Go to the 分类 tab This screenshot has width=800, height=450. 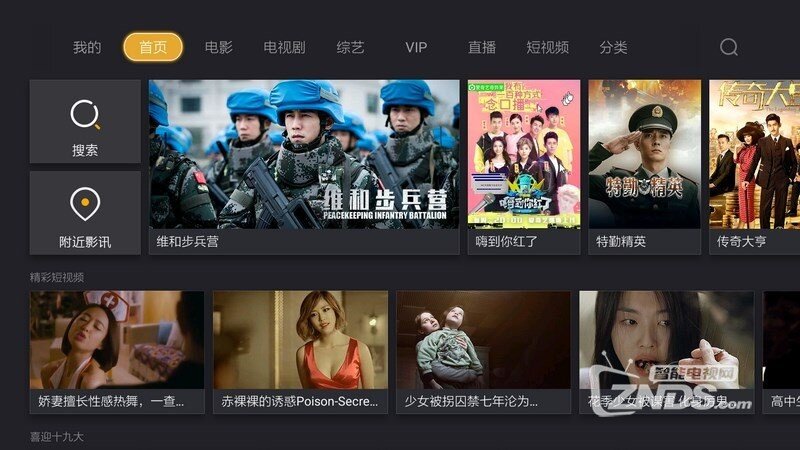(x=613, y=47)
